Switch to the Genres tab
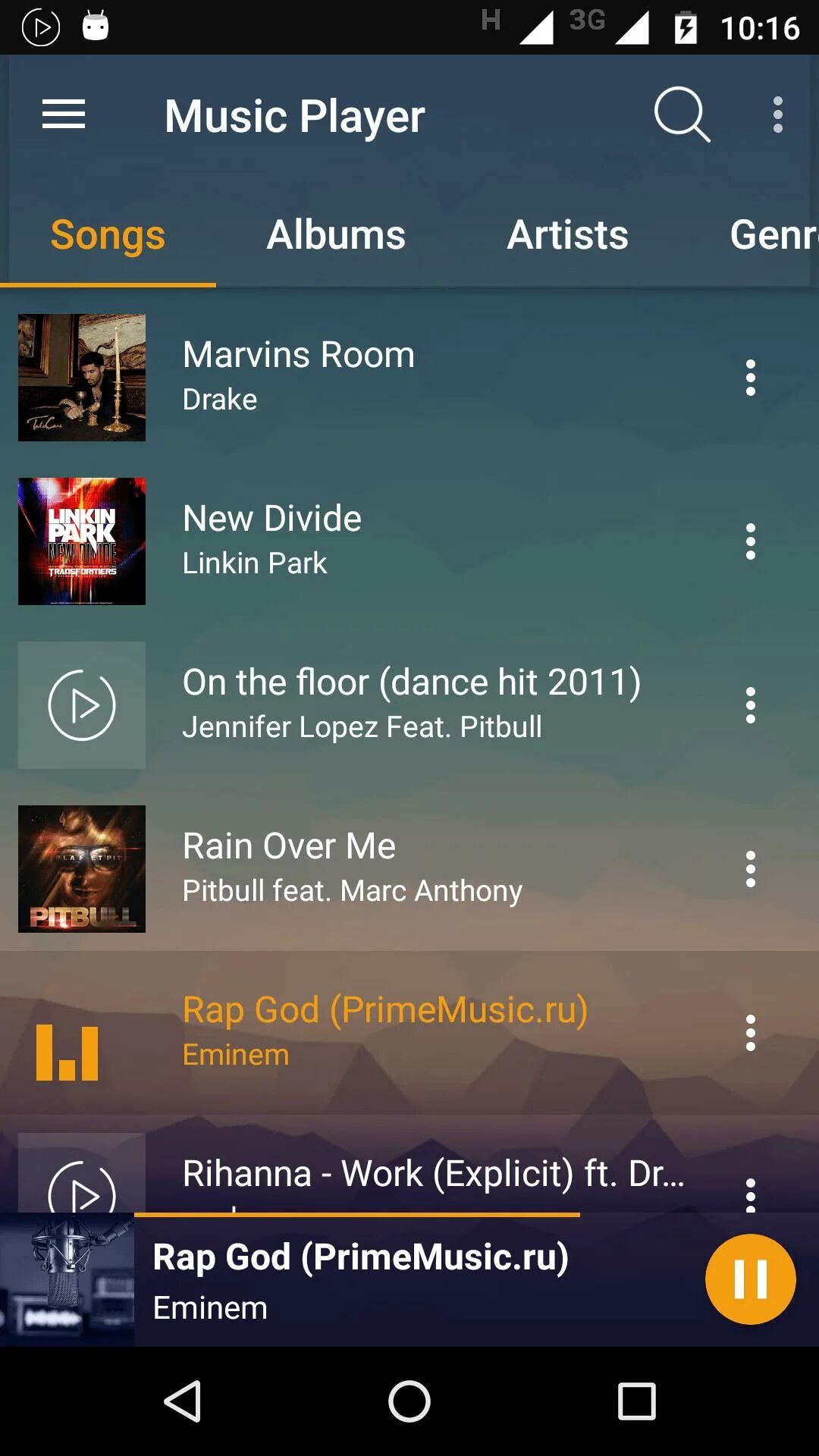819x1456 pixels. 773,234
